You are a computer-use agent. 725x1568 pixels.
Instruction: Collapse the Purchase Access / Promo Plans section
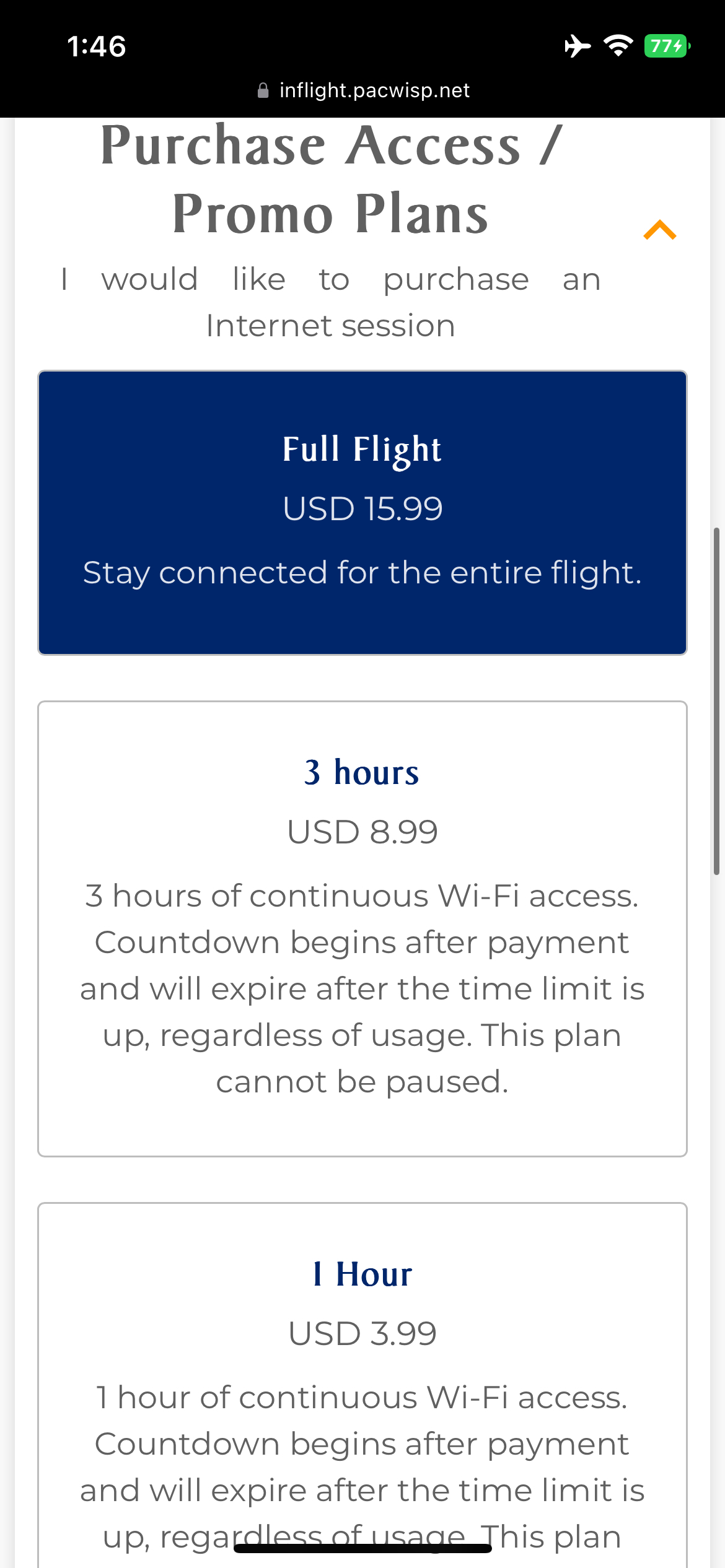(x=659, y=230)
